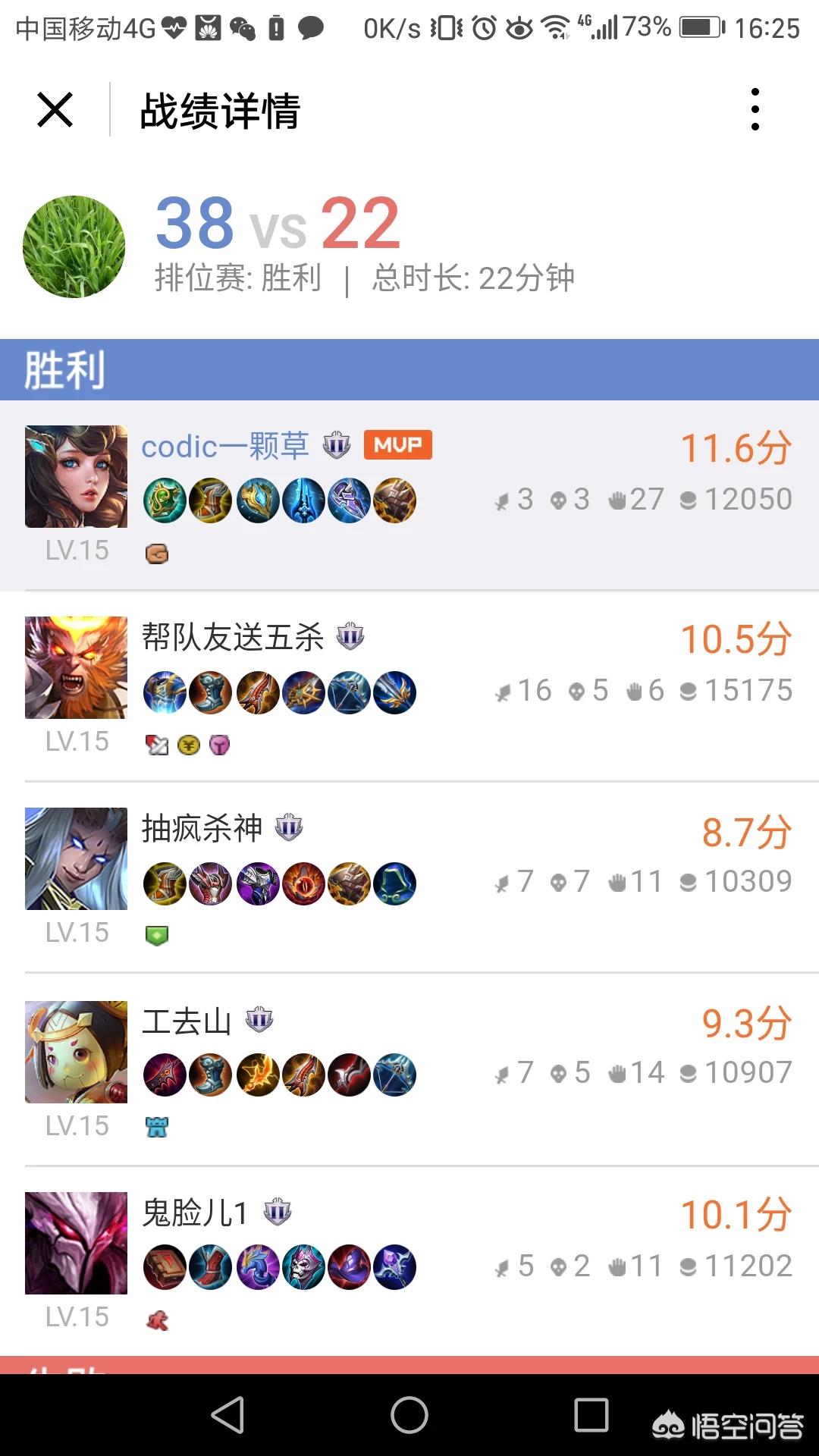The image size is (819, 1456).
Task: Open player 帮队友送五杀's match row
Action: 409,687
